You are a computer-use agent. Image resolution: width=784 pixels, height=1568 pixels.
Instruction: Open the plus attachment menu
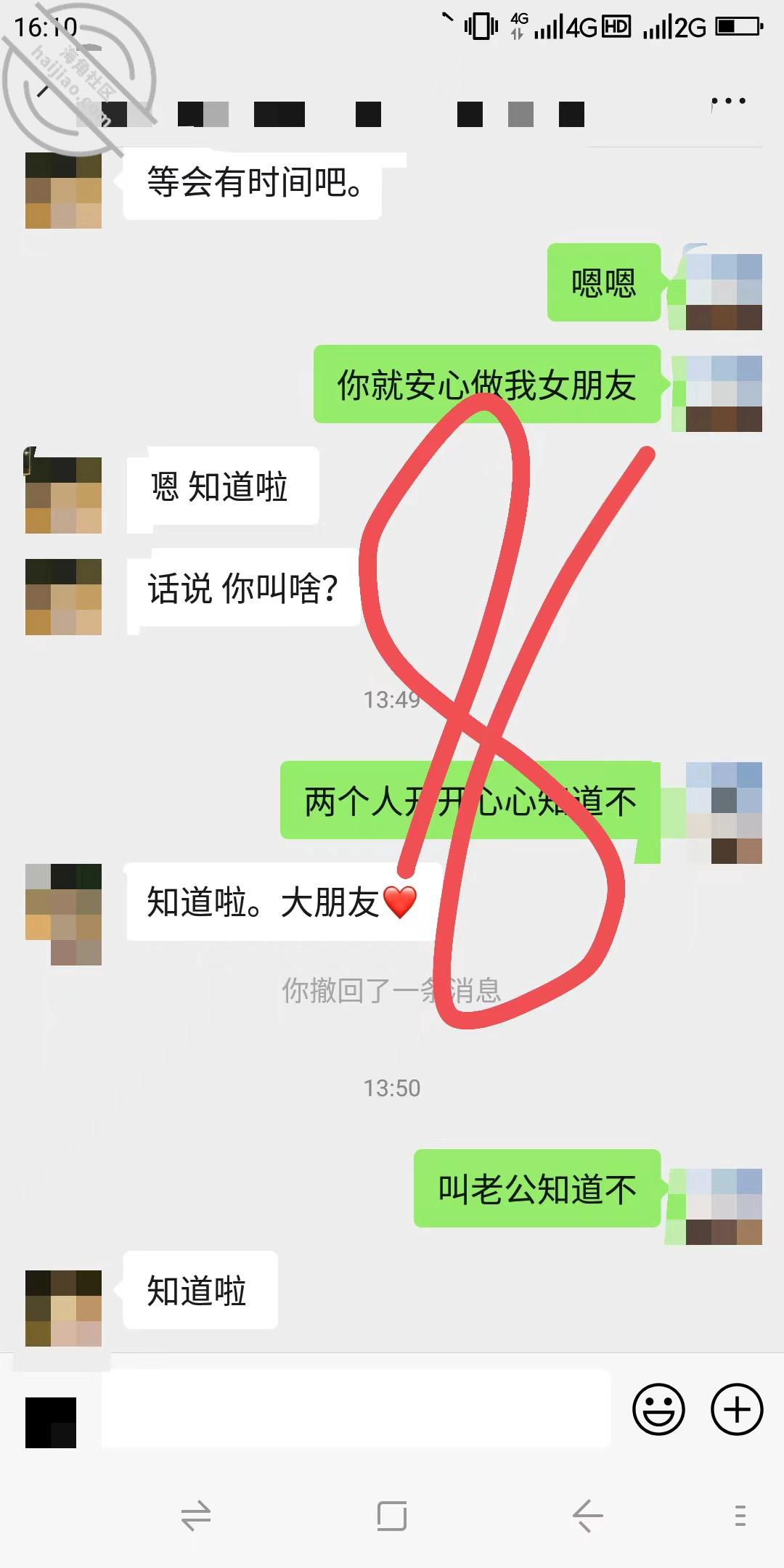(737, 1410)
